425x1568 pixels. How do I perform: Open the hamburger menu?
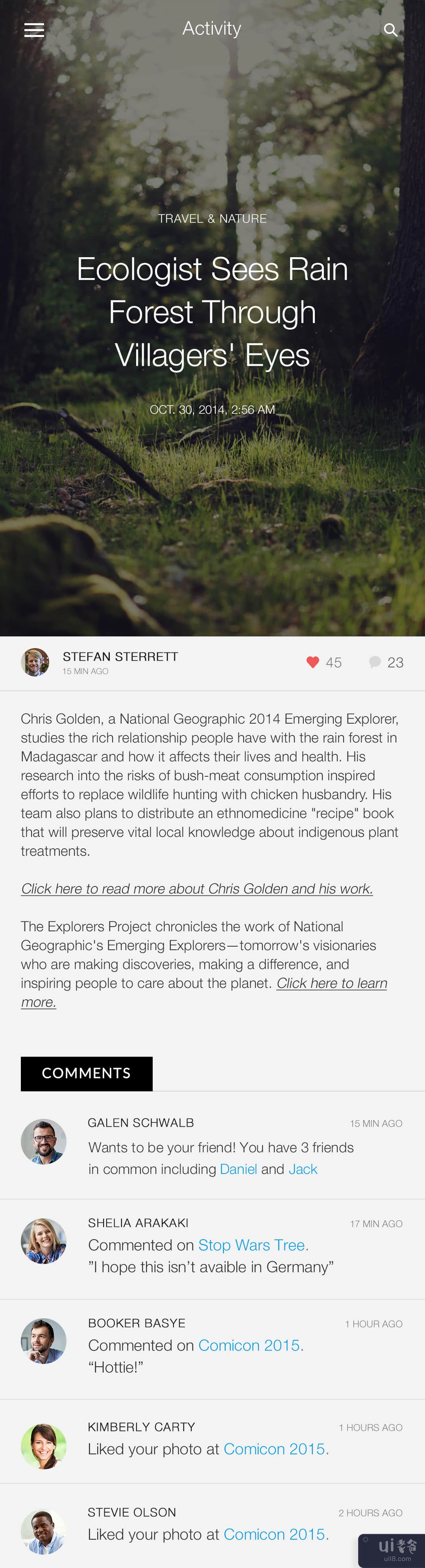click(34, 30)
